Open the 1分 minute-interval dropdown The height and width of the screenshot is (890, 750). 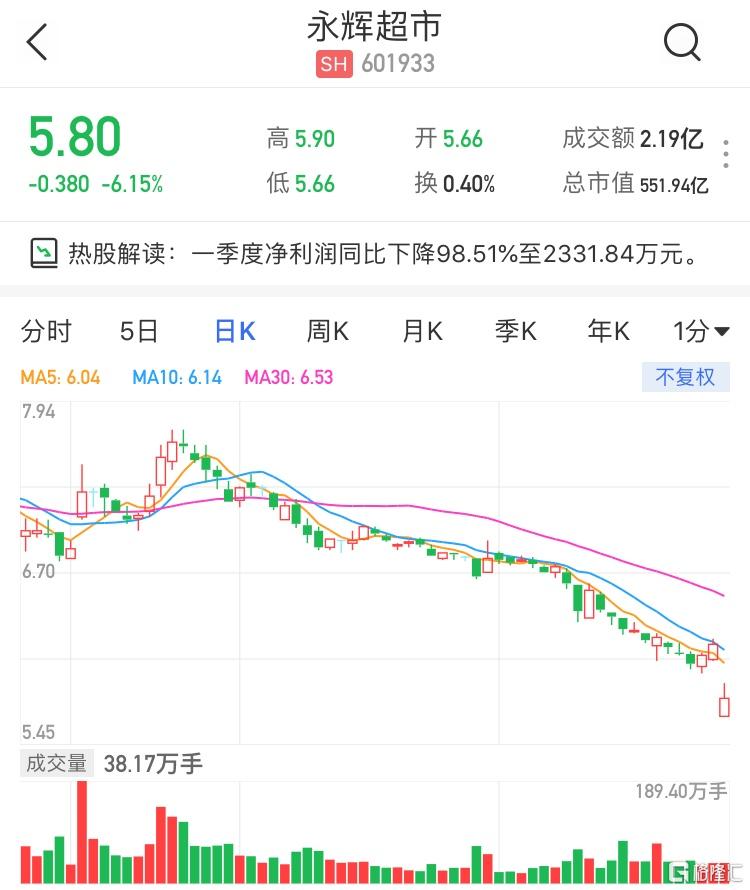[x=700, y=332]
